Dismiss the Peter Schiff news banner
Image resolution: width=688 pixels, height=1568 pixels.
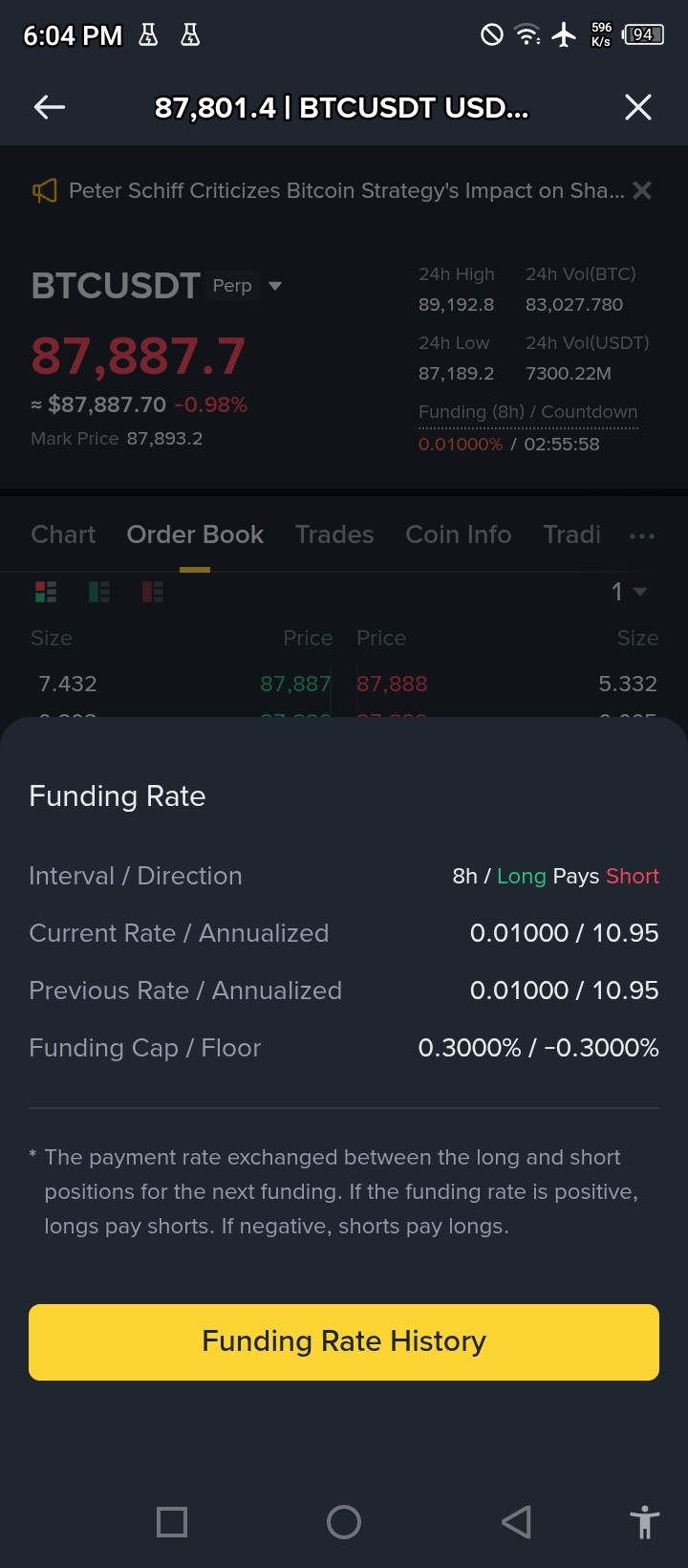point(642,190)
